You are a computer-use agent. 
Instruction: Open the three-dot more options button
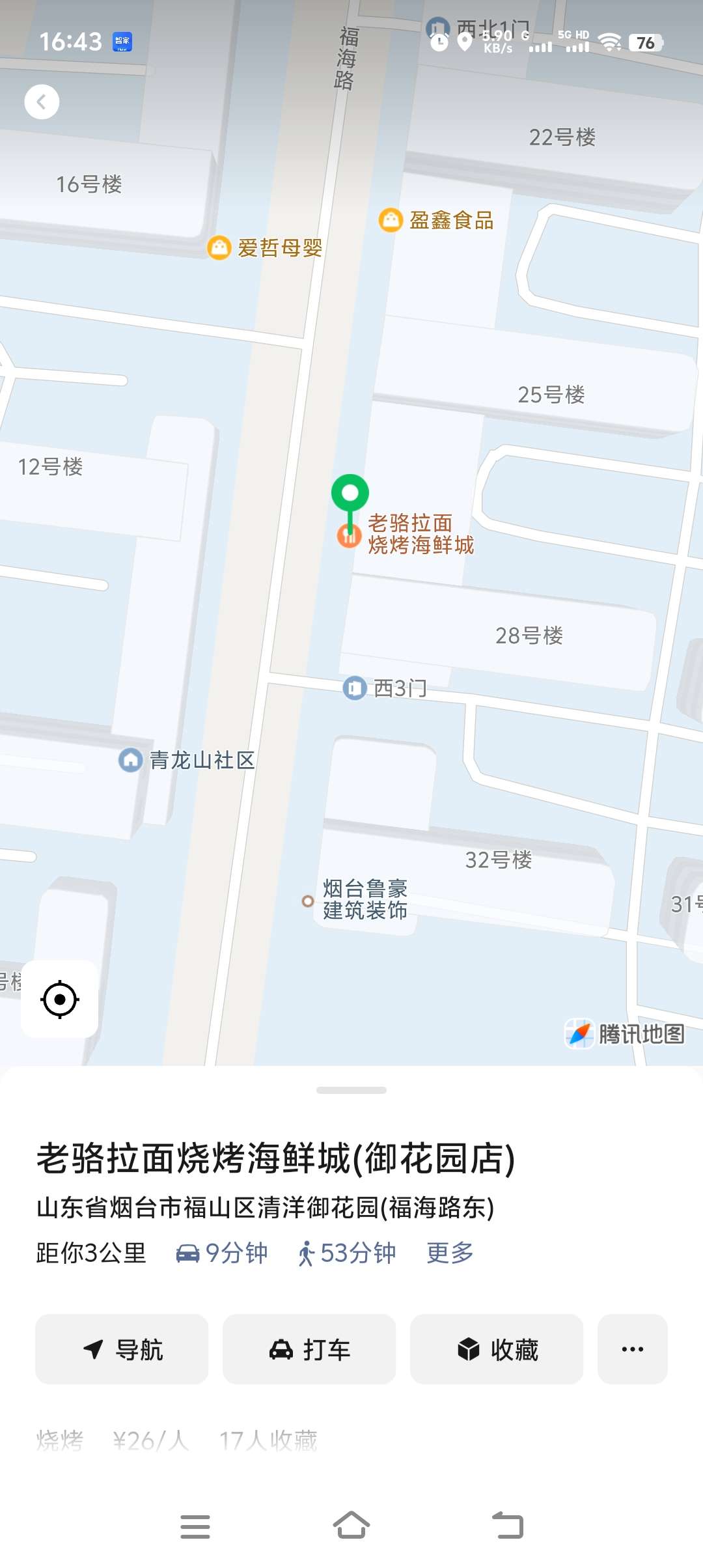click(632, 1349)
